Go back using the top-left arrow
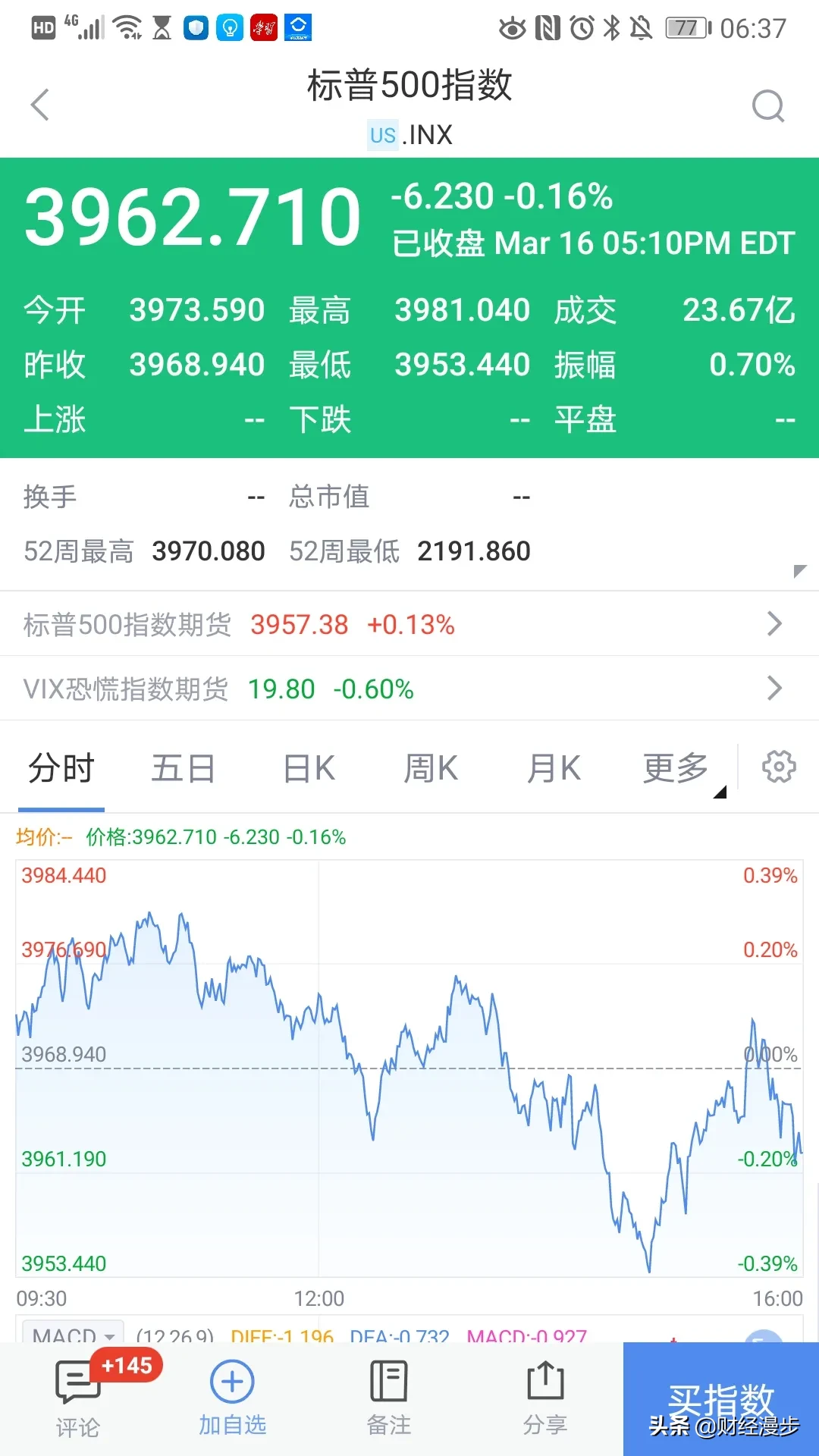The height and width of the screenshot is (1456, 819). coord(40,105)
